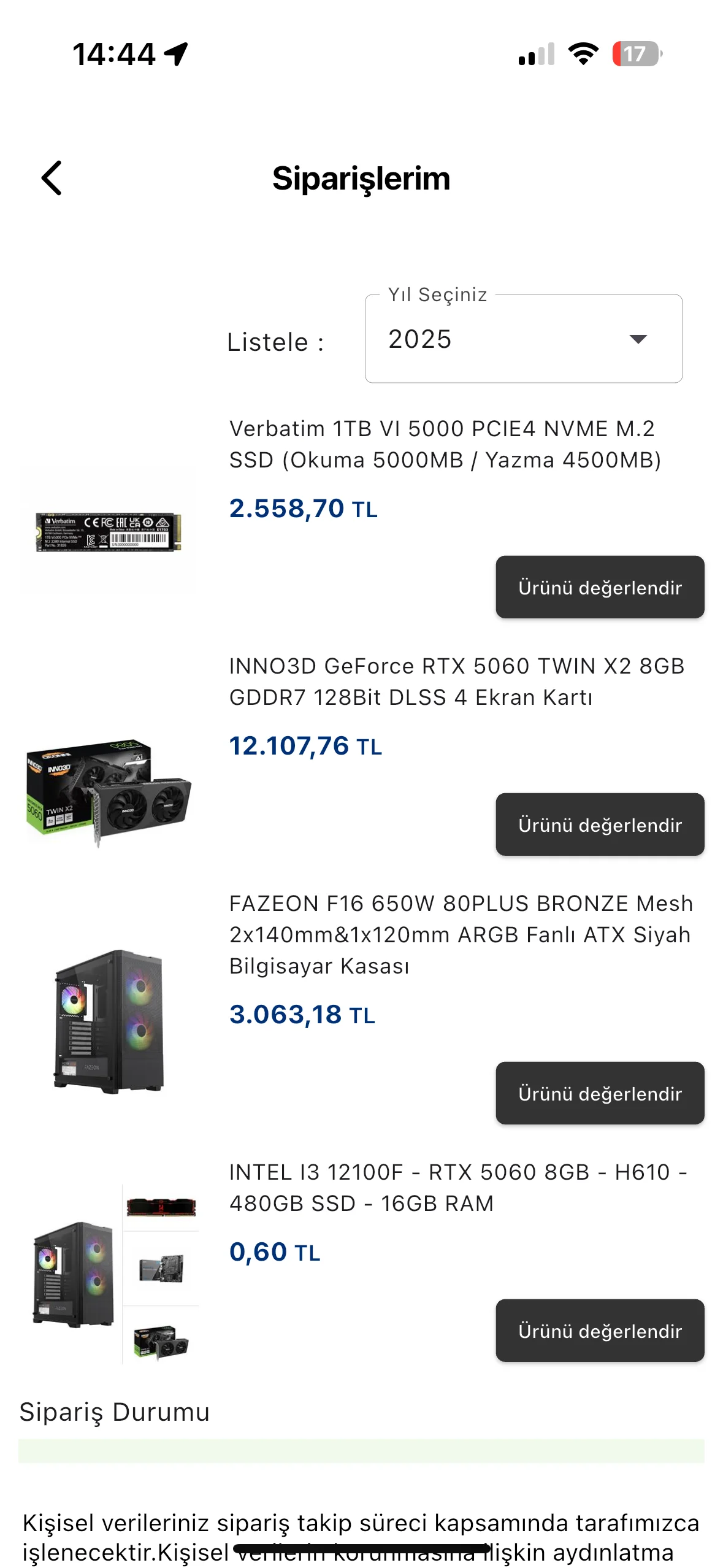Rate the Verbatim 1TB SSD product
The image size is (723, 1568).
point(599,587)
